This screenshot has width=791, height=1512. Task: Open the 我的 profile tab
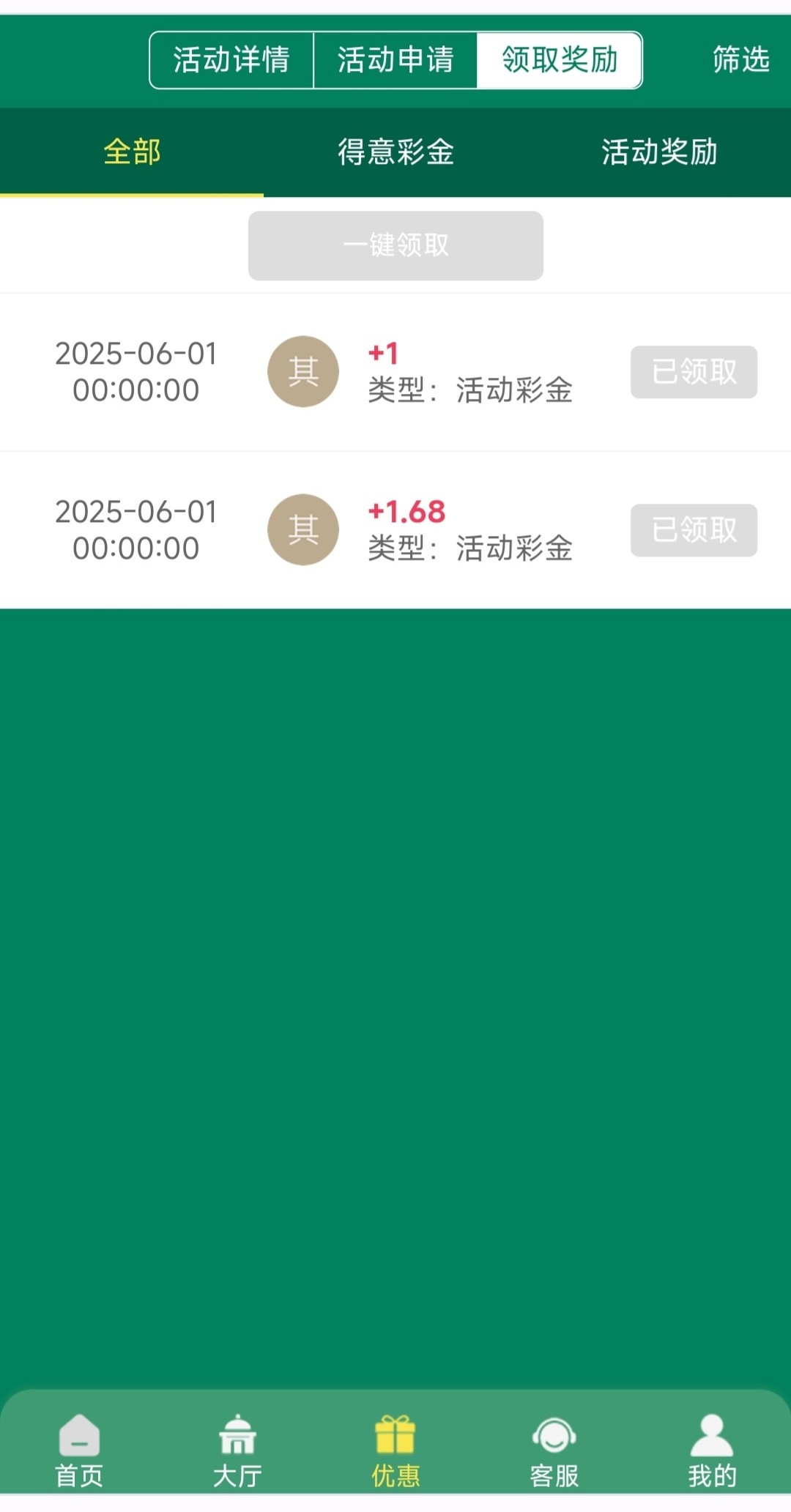pyautogui.click(x=712, y=1451)
